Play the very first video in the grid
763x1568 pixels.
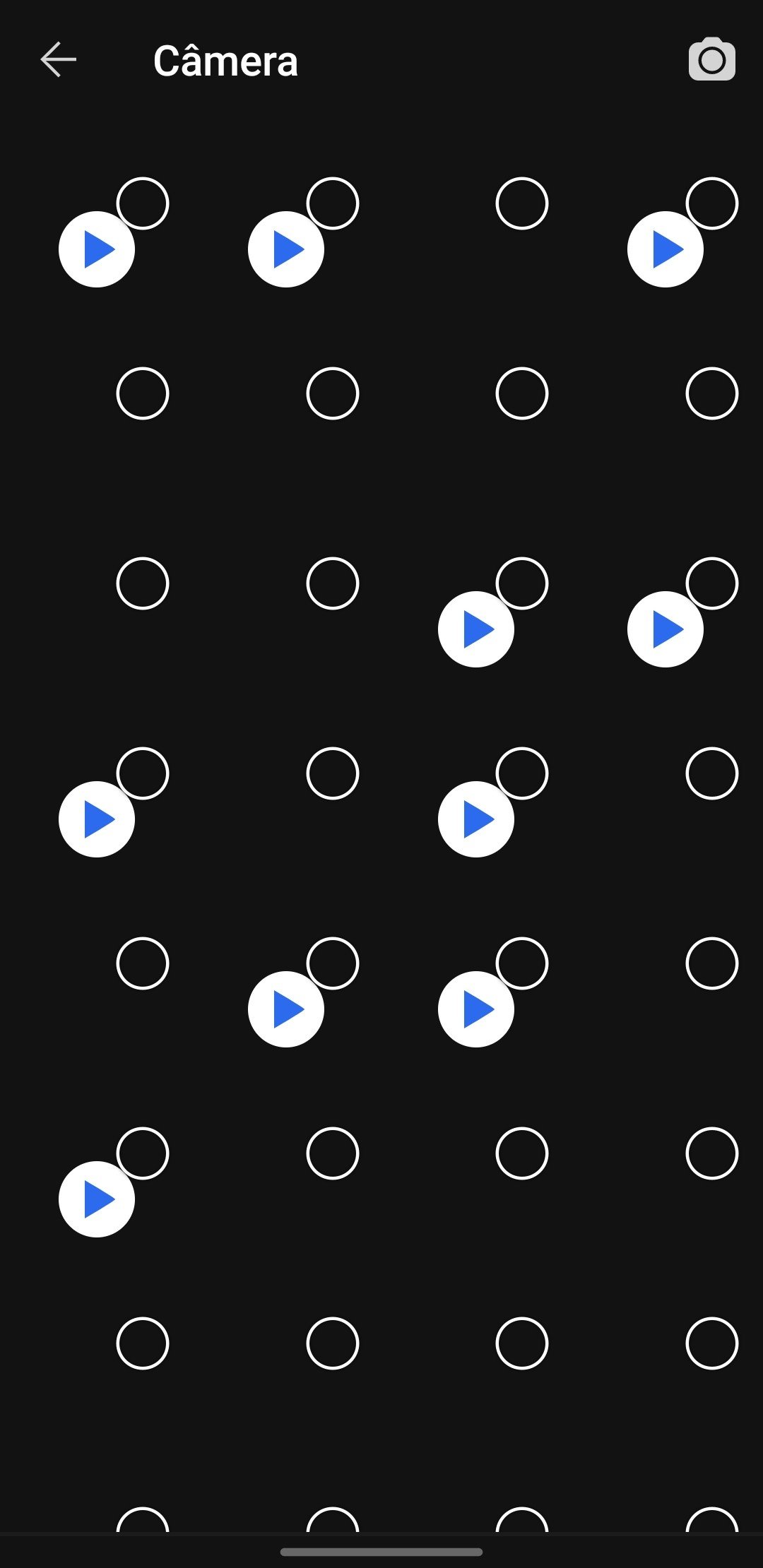pyautogui.click(x=97, y=249)
